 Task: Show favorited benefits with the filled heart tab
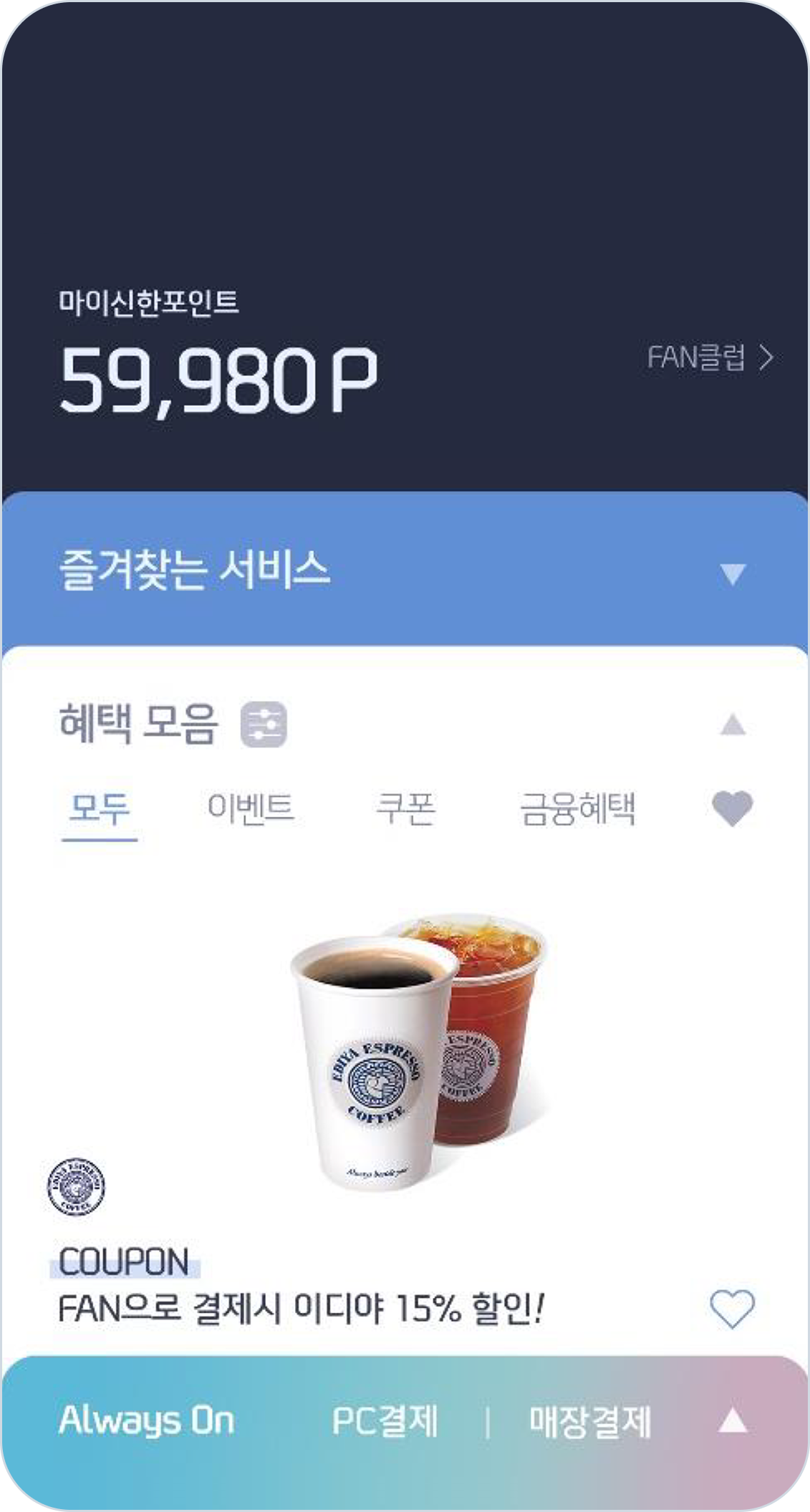732,809
